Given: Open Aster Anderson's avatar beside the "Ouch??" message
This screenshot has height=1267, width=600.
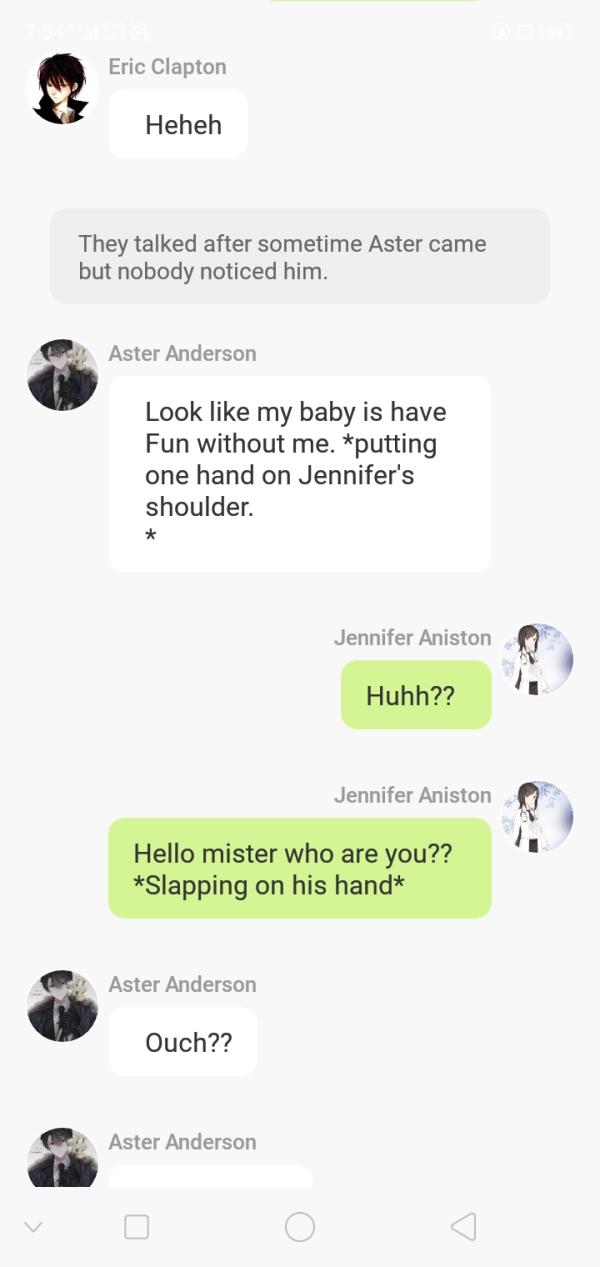Looking at the screenshot, I should pyautogui.click(x=62, y=1006).
